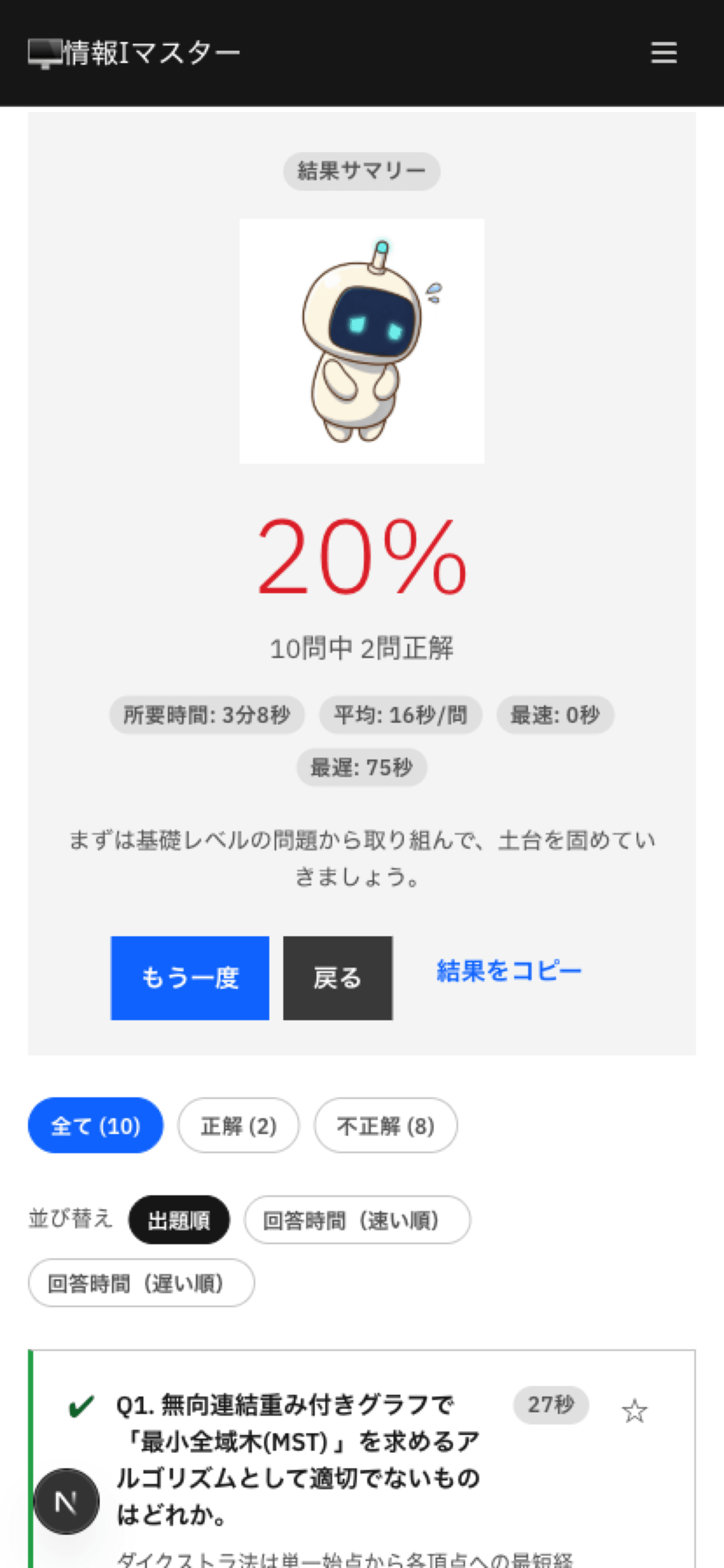The height and width of the screenshot is (1568, 724).
Task: Filter results to 正解 (2) only
Action: [238, 1126]
